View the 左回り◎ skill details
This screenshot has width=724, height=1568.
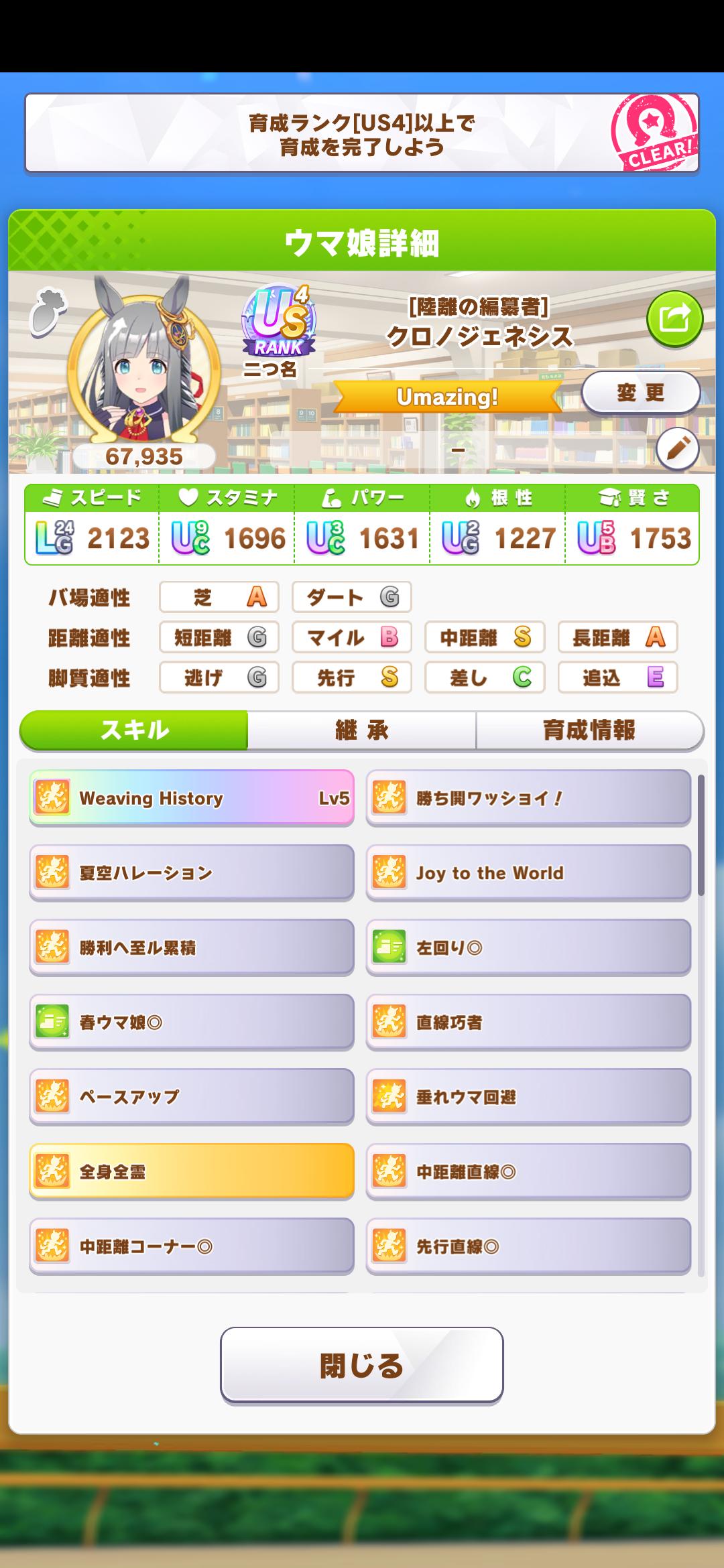pyautogui.click(x=528, y=948)
